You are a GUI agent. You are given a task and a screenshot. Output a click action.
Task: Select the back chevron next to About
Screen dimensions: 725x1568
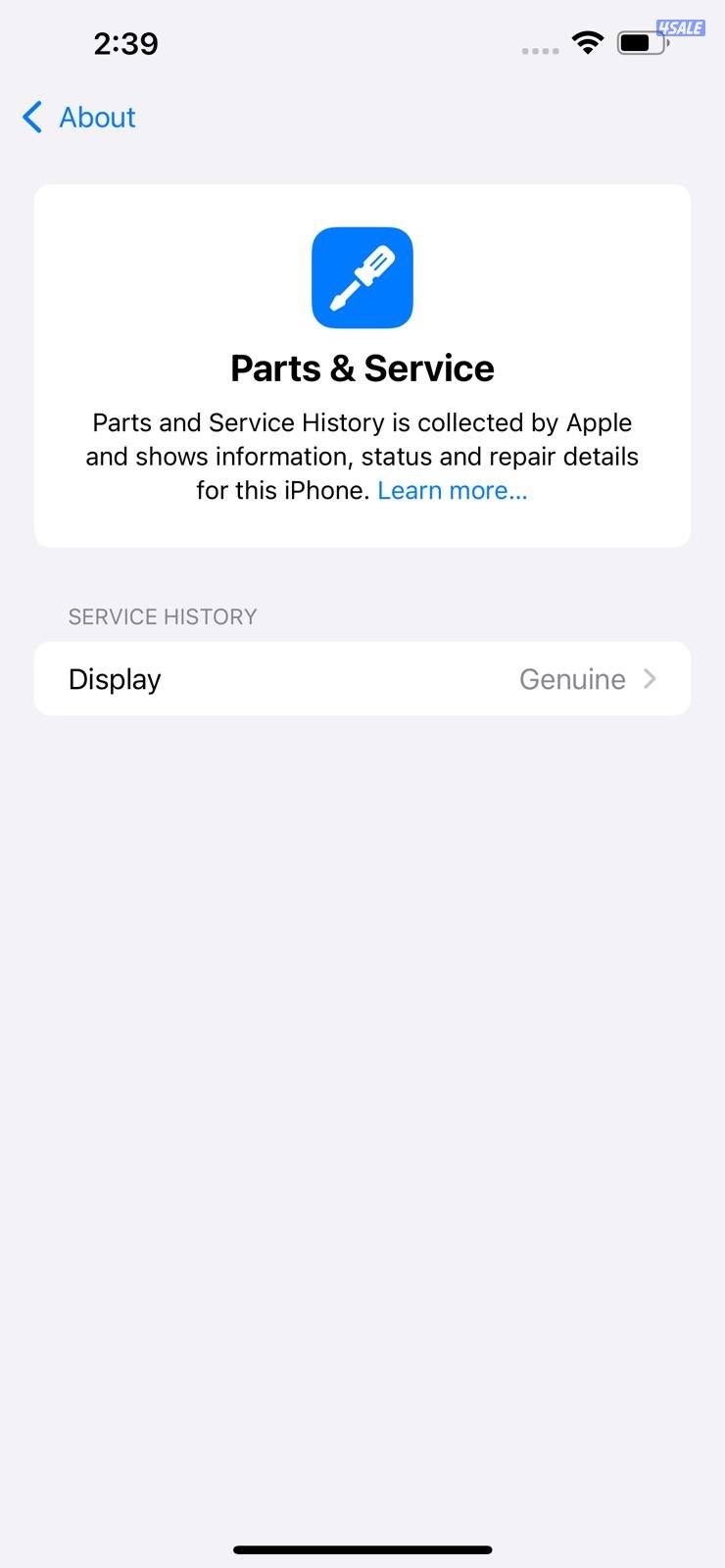pyautogui.click(x=30, y=117)
